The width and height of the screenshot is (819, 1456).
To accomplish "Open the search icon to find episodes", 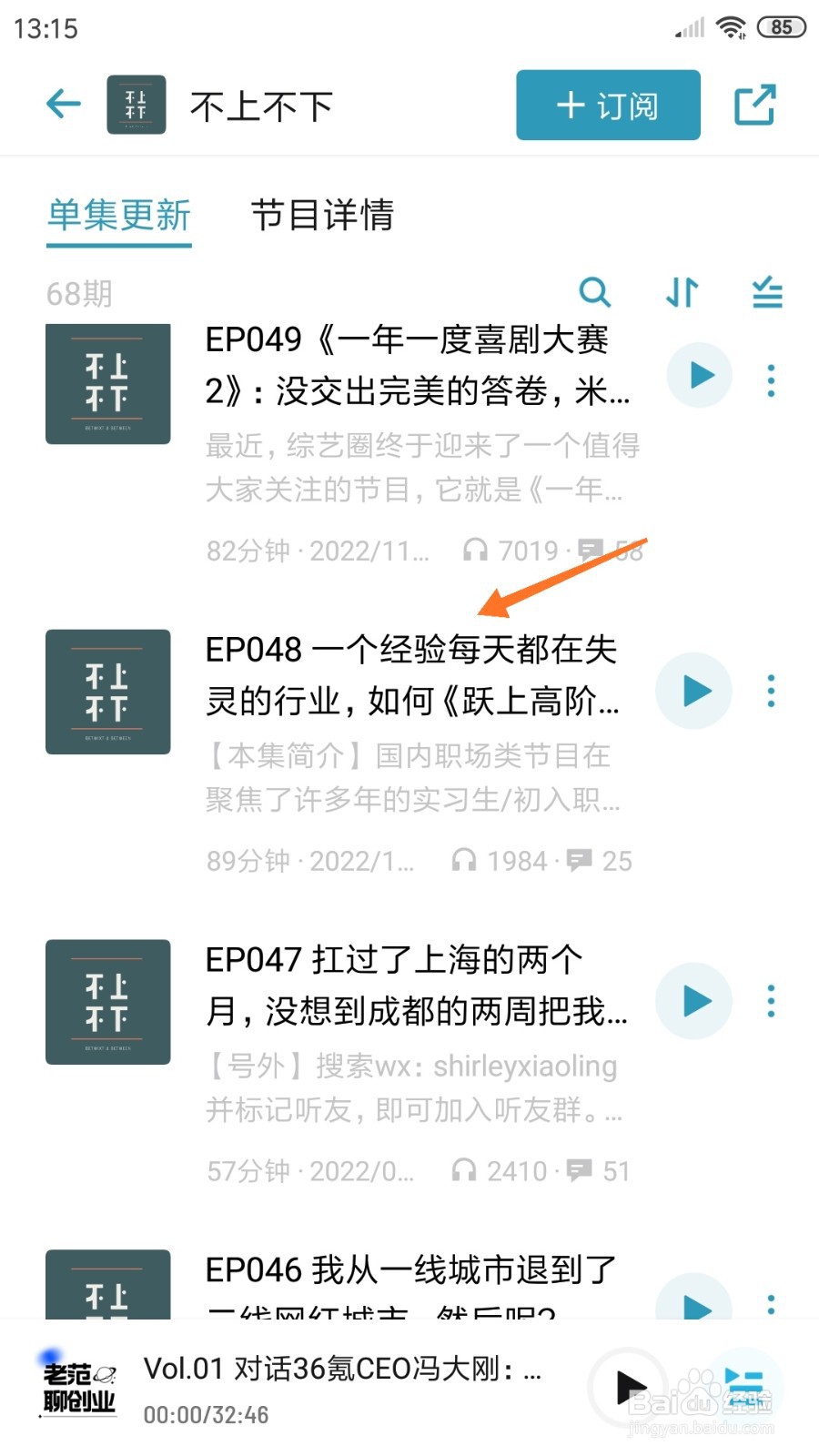I will coord(596,293).
